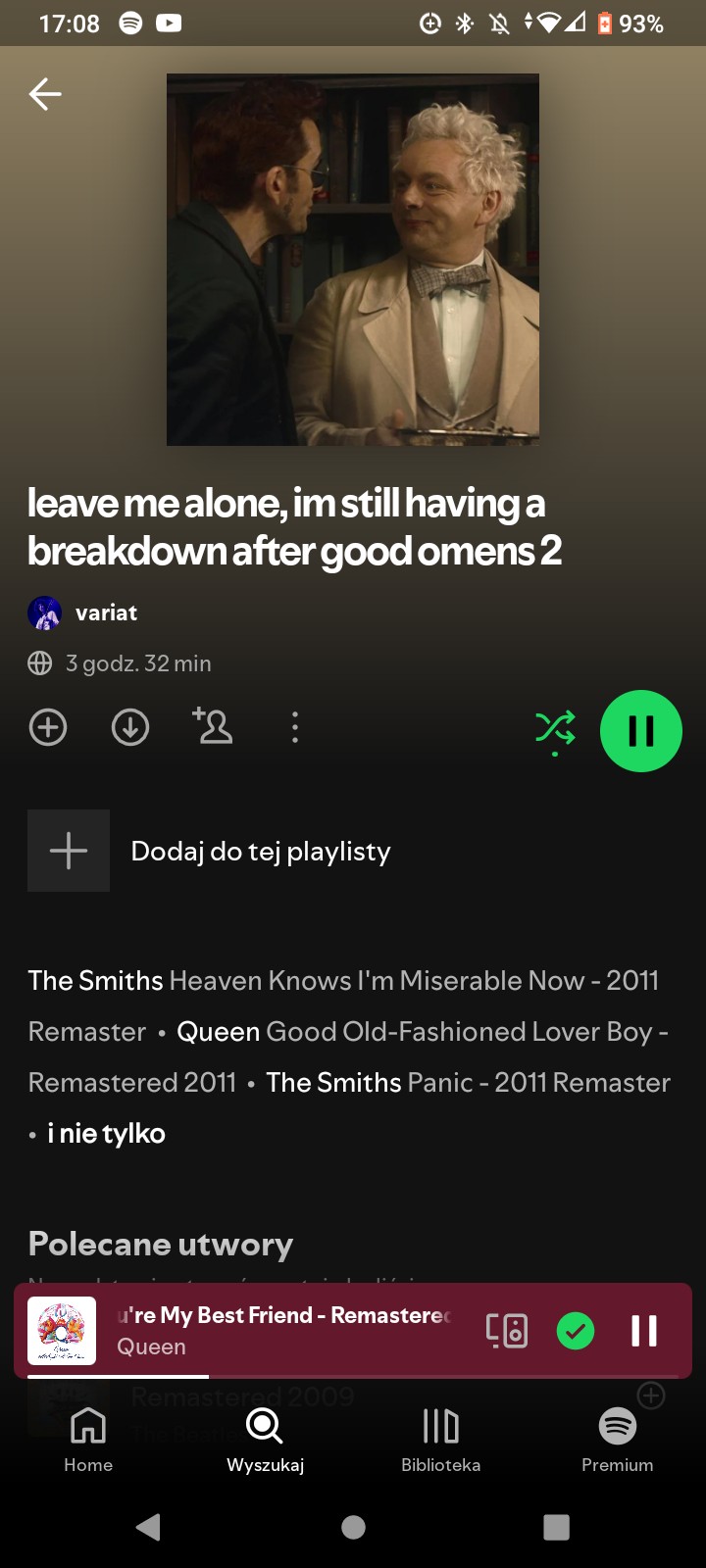The height and width of the screenshot is (1568, 706).
Task: Save this playlist to your library
Action: [x=48, y=728]
